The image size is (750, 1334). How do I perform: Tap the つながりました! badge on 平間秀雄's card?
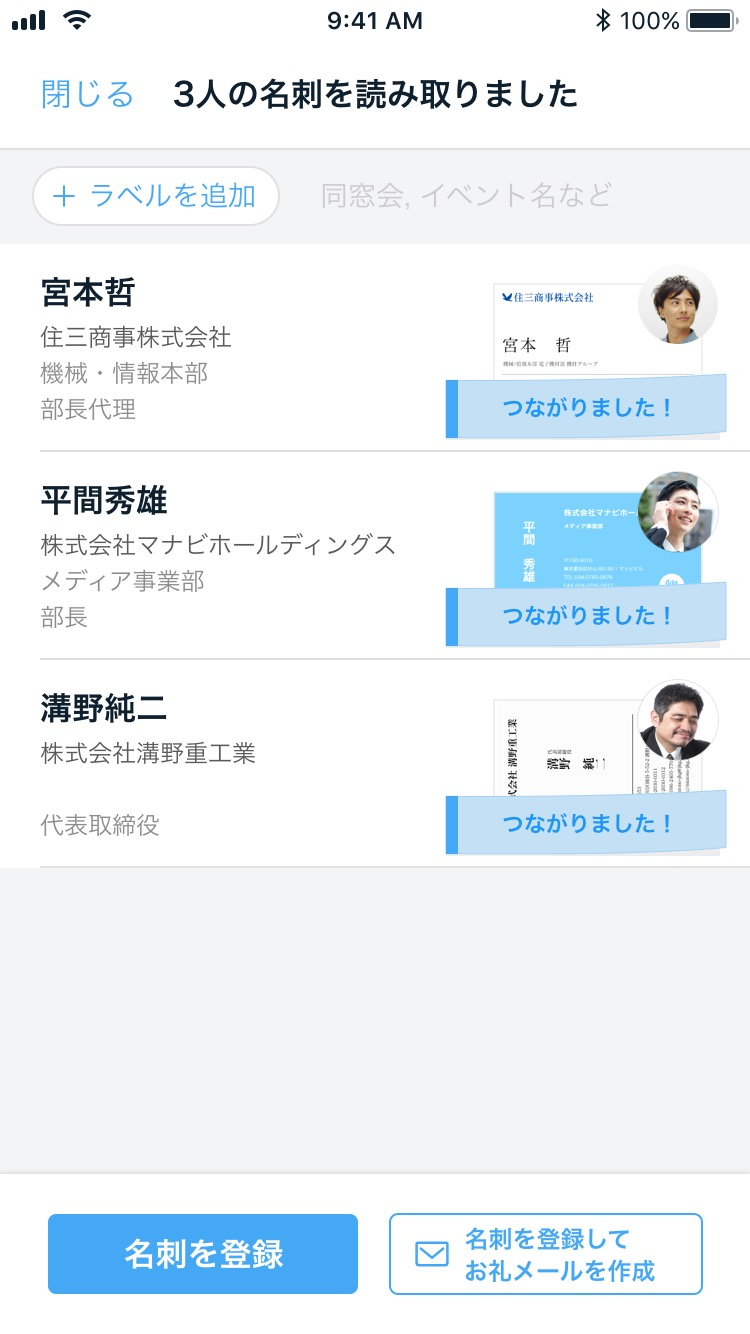pos(589,616)
